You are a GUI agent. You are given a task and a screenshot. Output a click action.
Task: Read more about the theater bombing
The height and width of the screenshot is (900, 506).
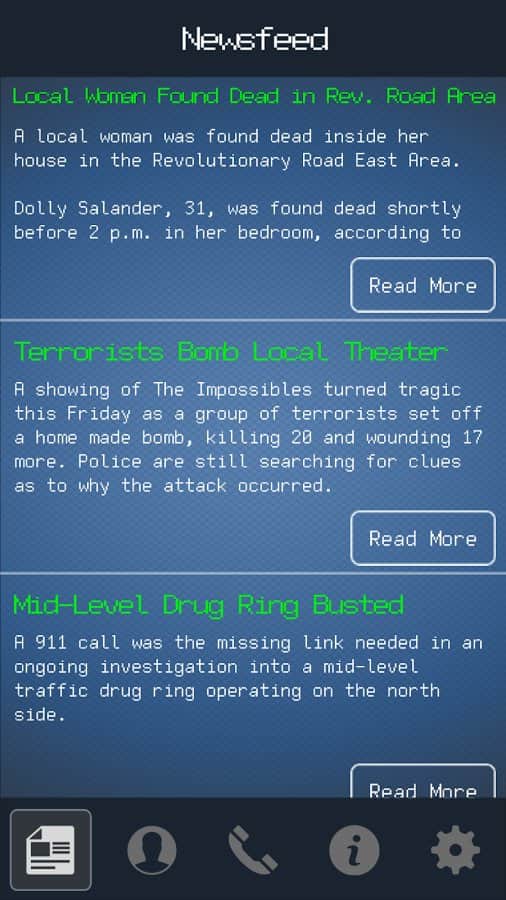[x=423, y=538]
